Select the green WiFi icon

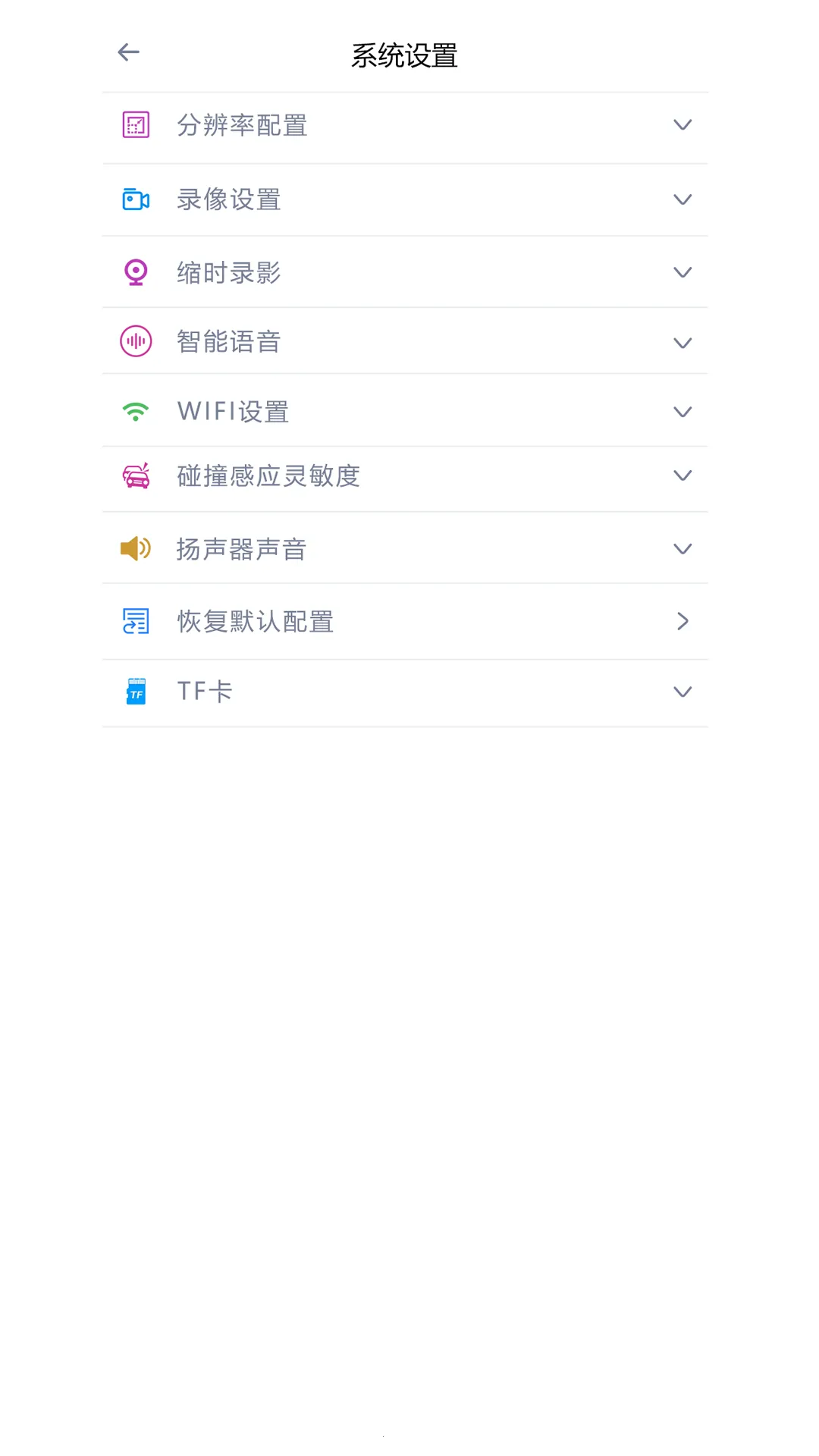(135, 411)
